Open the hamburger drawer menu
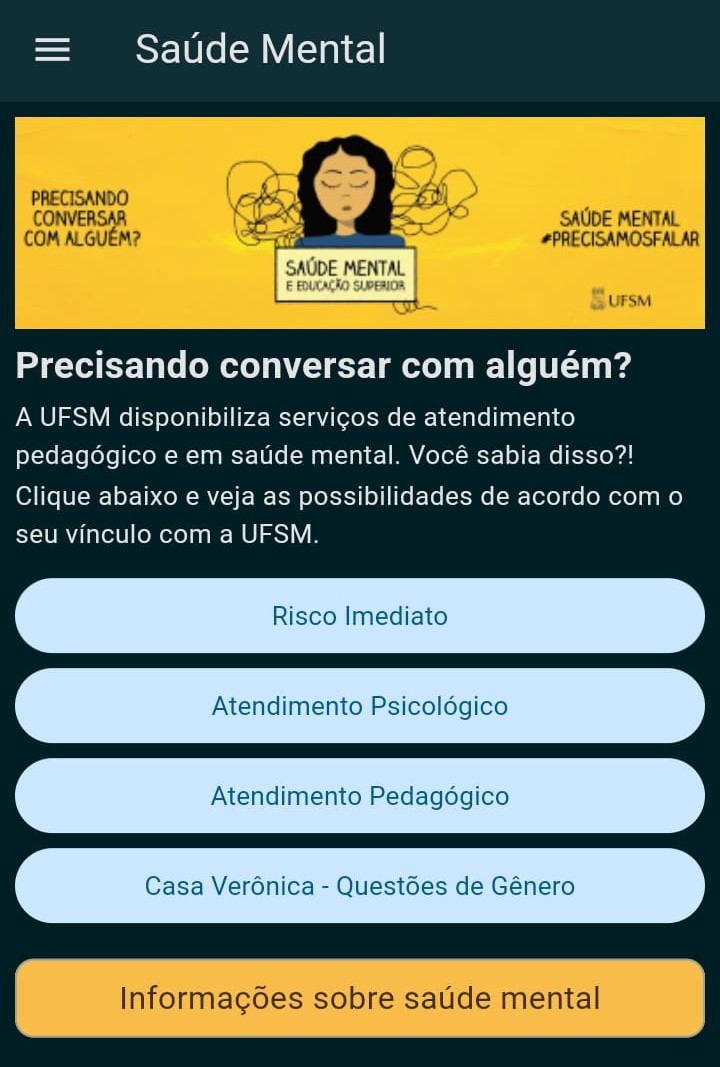The height and width of the screenshot is (1067, 720). (x=52, y=50)
